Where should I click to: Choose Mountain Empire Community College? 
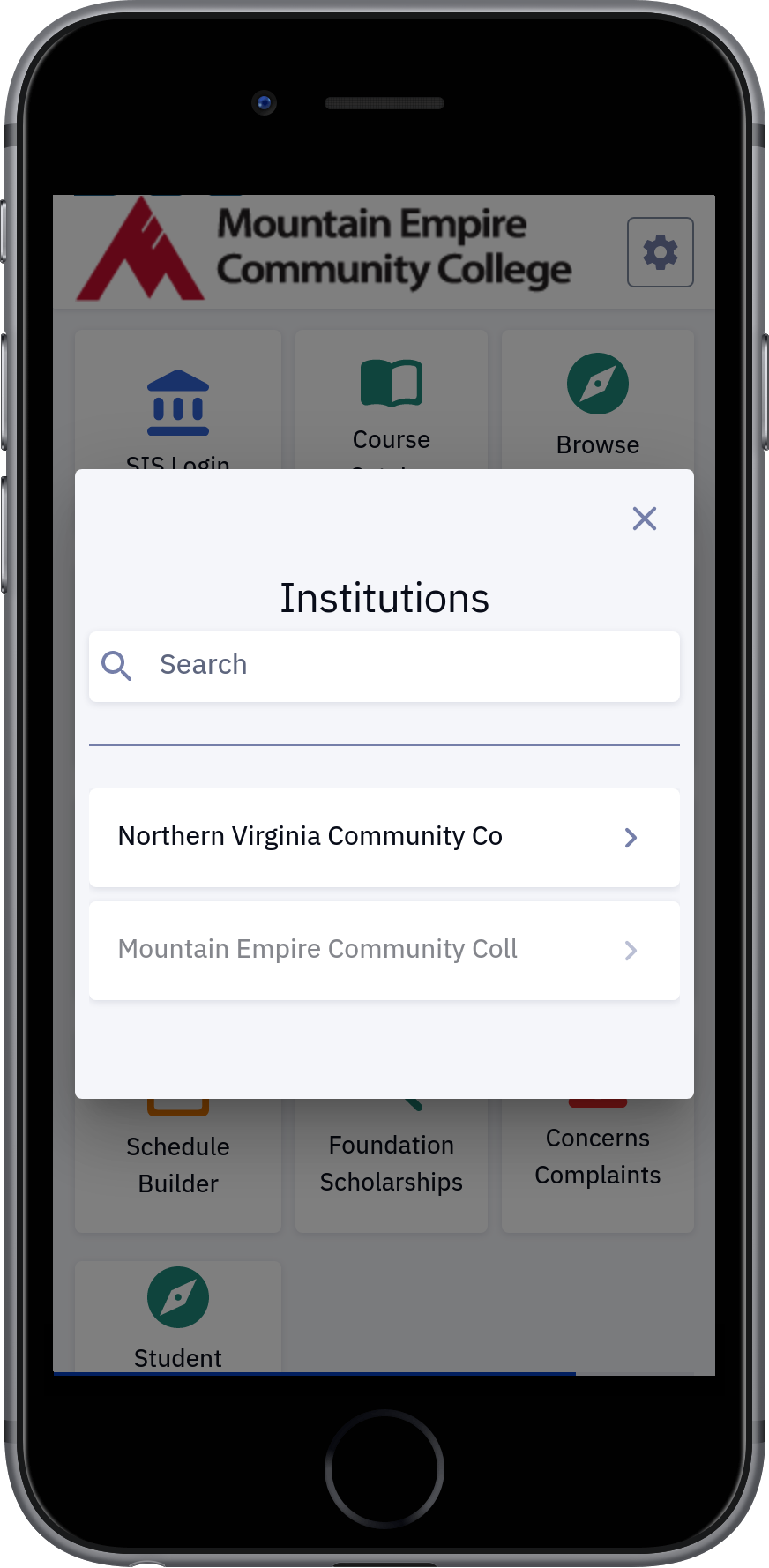coord(384,950)
